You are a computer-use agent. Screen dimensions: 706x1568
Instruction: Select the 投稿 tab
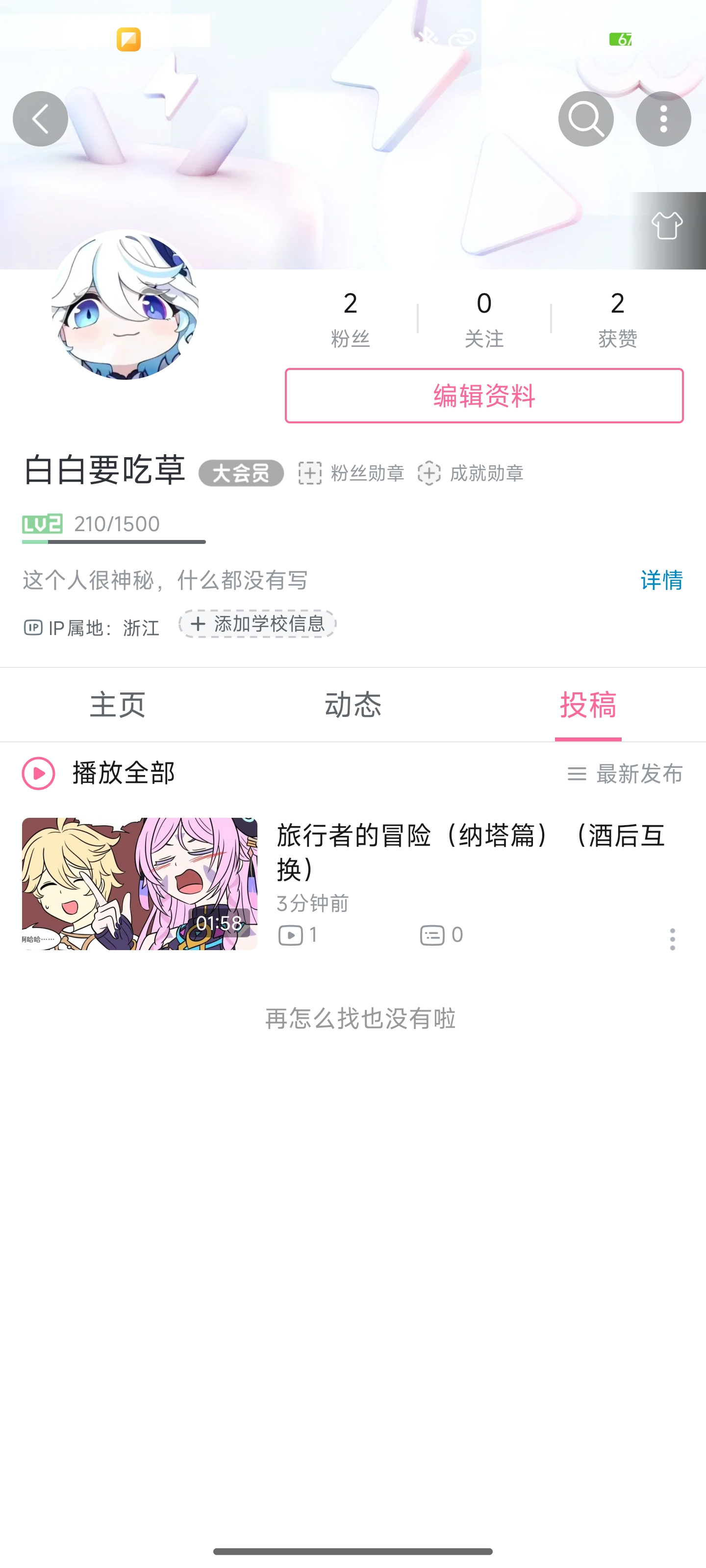[588, 705]
